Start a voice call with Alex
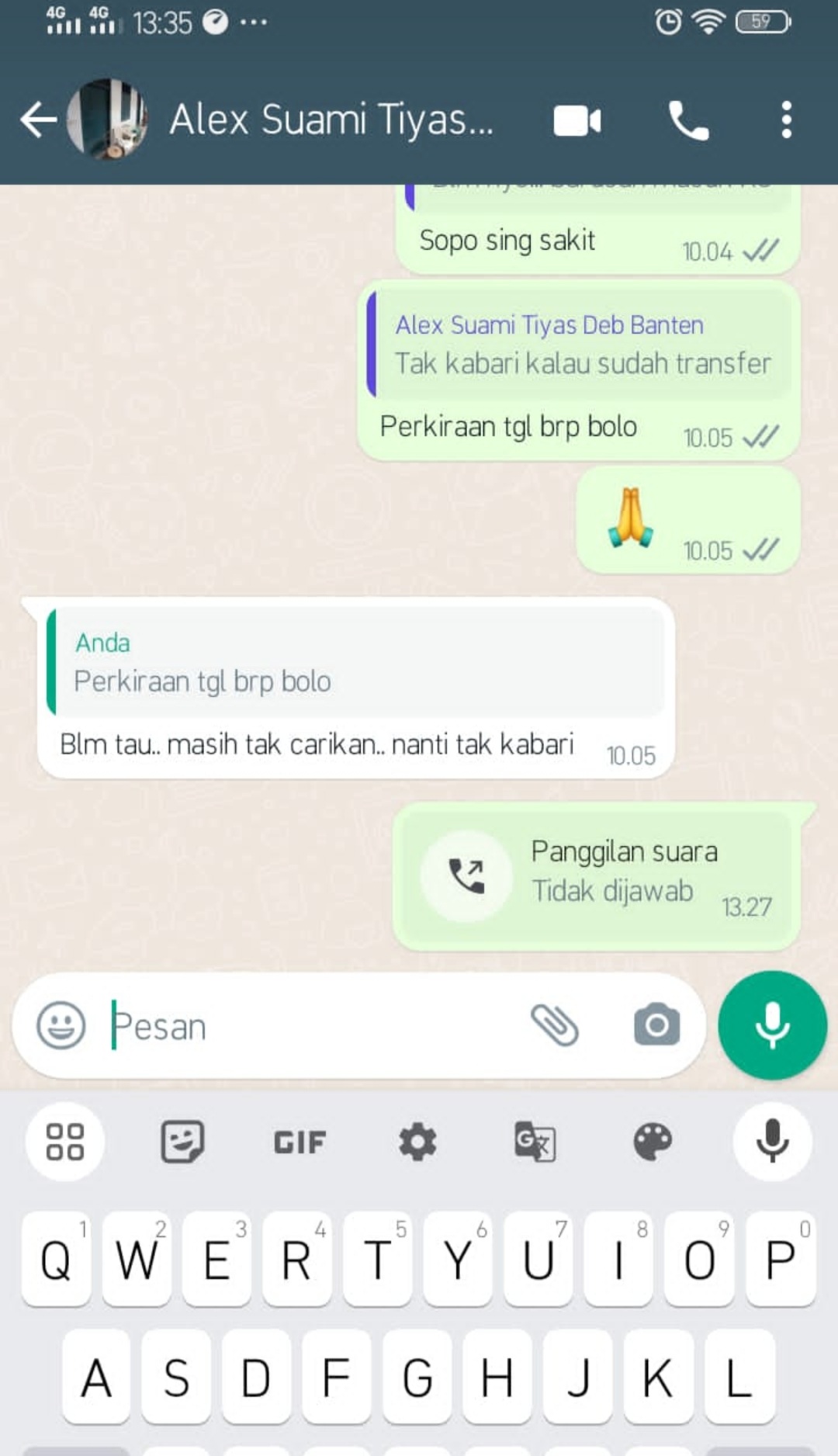Image resolution: width=838 pixels, height=1456 pixels. click(688, 121)
